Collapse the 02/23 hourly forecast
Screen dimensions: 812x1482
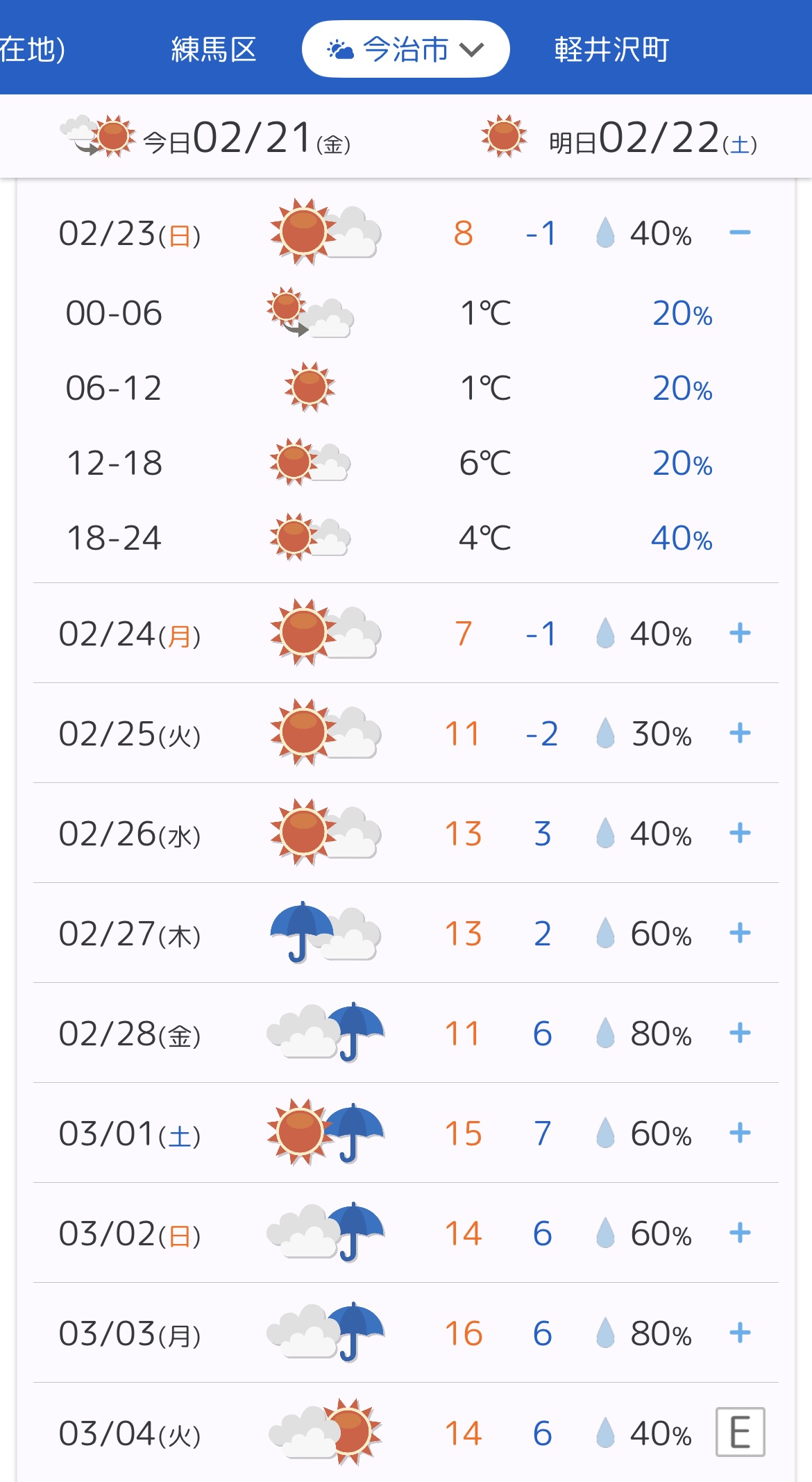tap(740, 233)
